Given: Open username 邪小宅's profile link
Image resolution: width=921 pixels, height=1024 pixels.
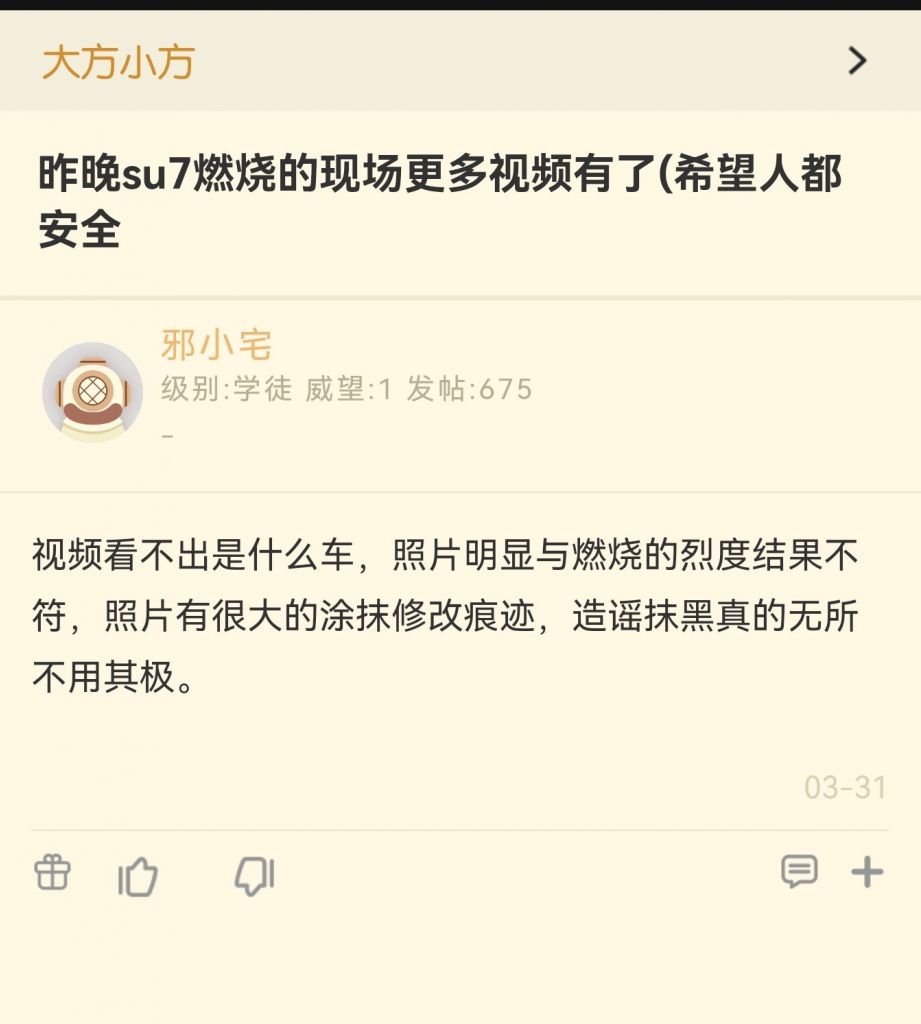Looking at the screenshot, I should tap(216, 345).
